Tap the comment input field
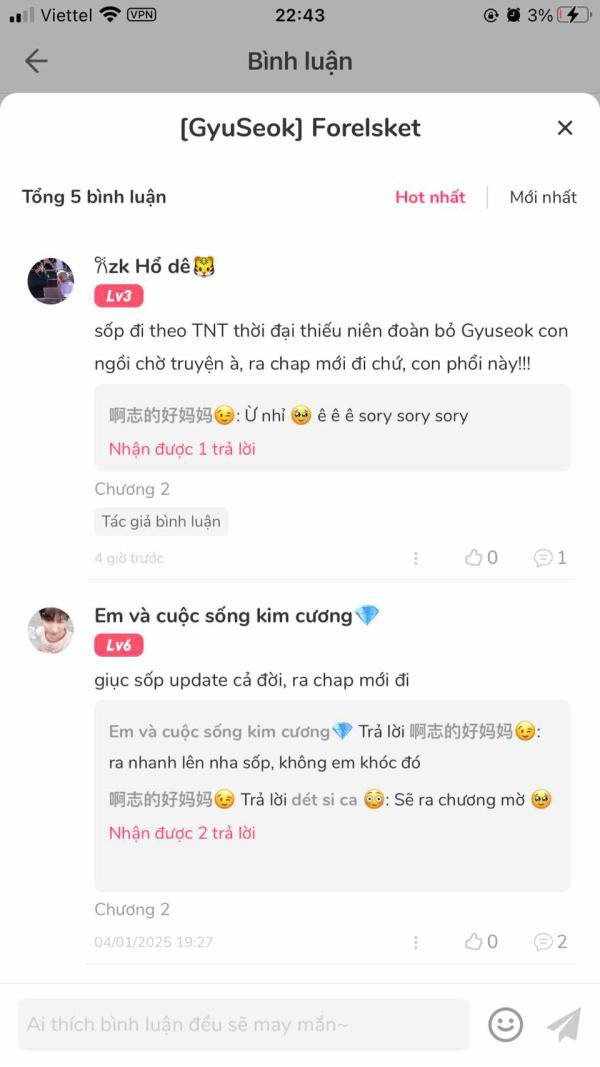600x1067 pixels. 244,1024
